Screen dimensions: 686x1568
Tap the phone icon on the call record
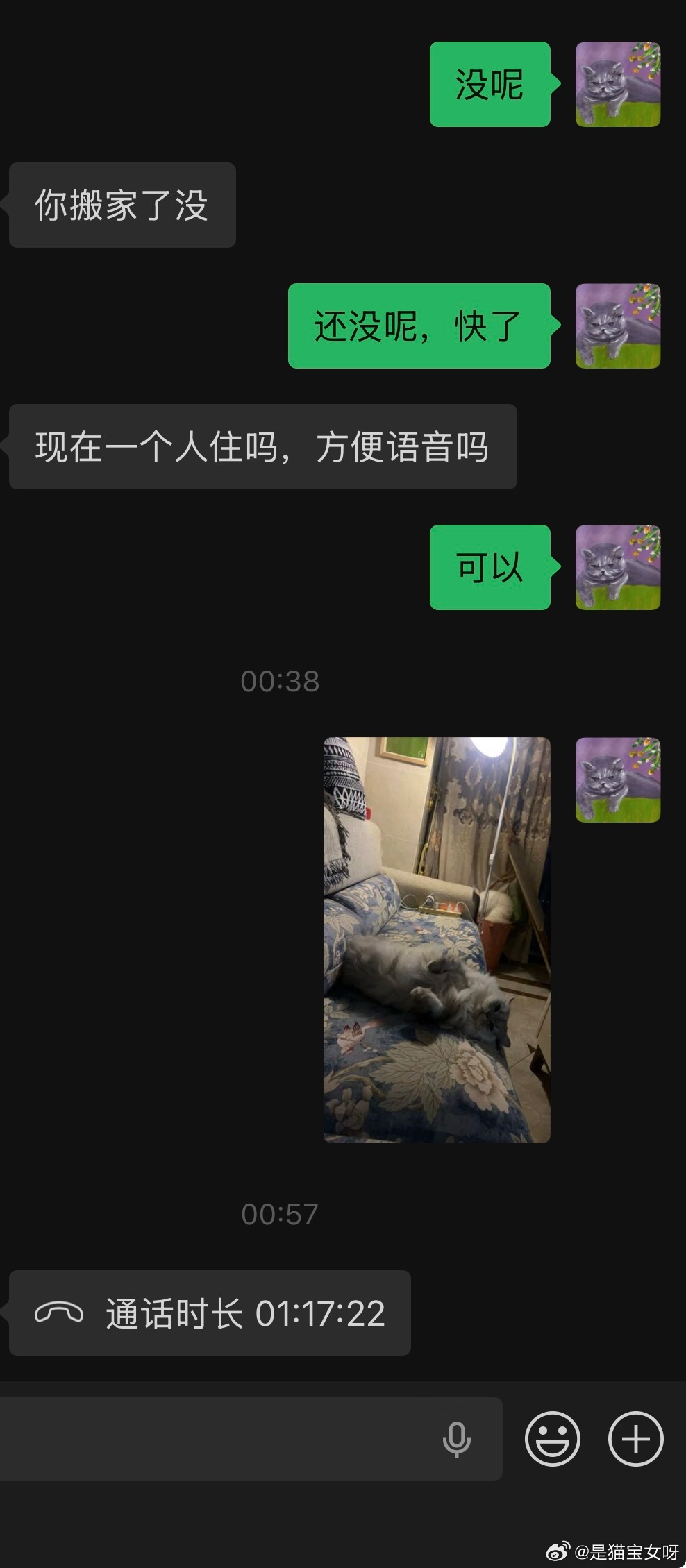coord(60,1310)
